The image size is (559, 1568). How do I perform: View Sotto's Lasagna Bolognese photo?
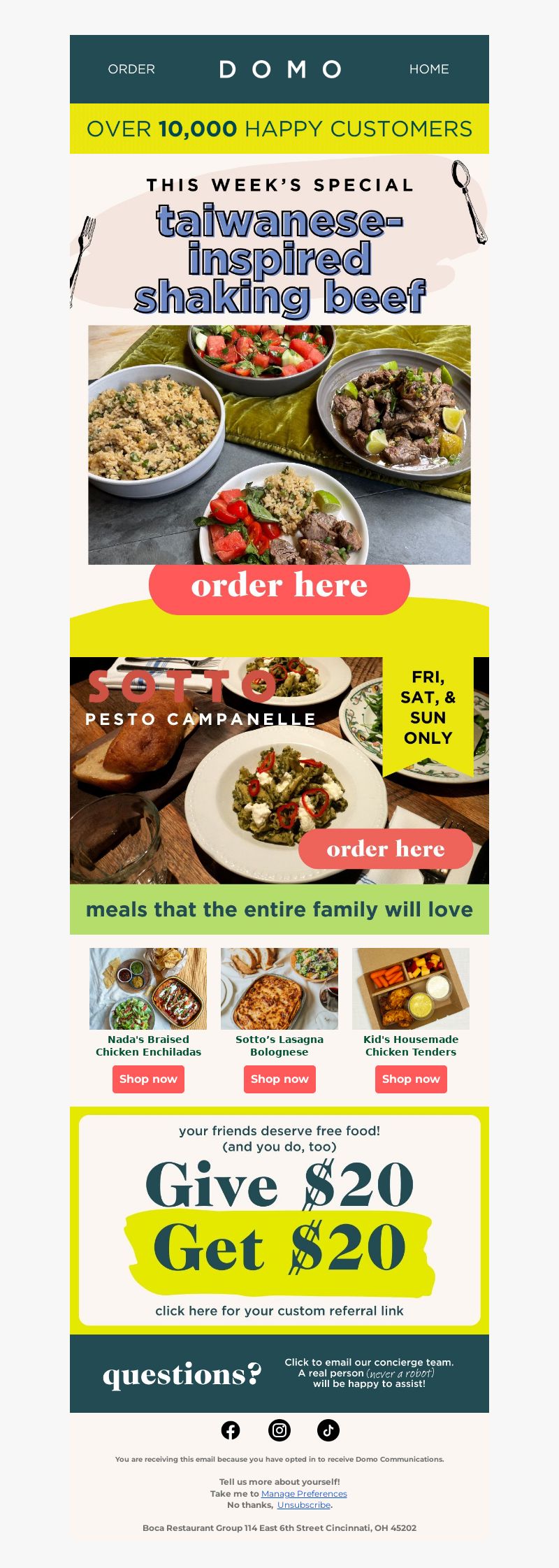pyautogui.click(x=279, y=988)
